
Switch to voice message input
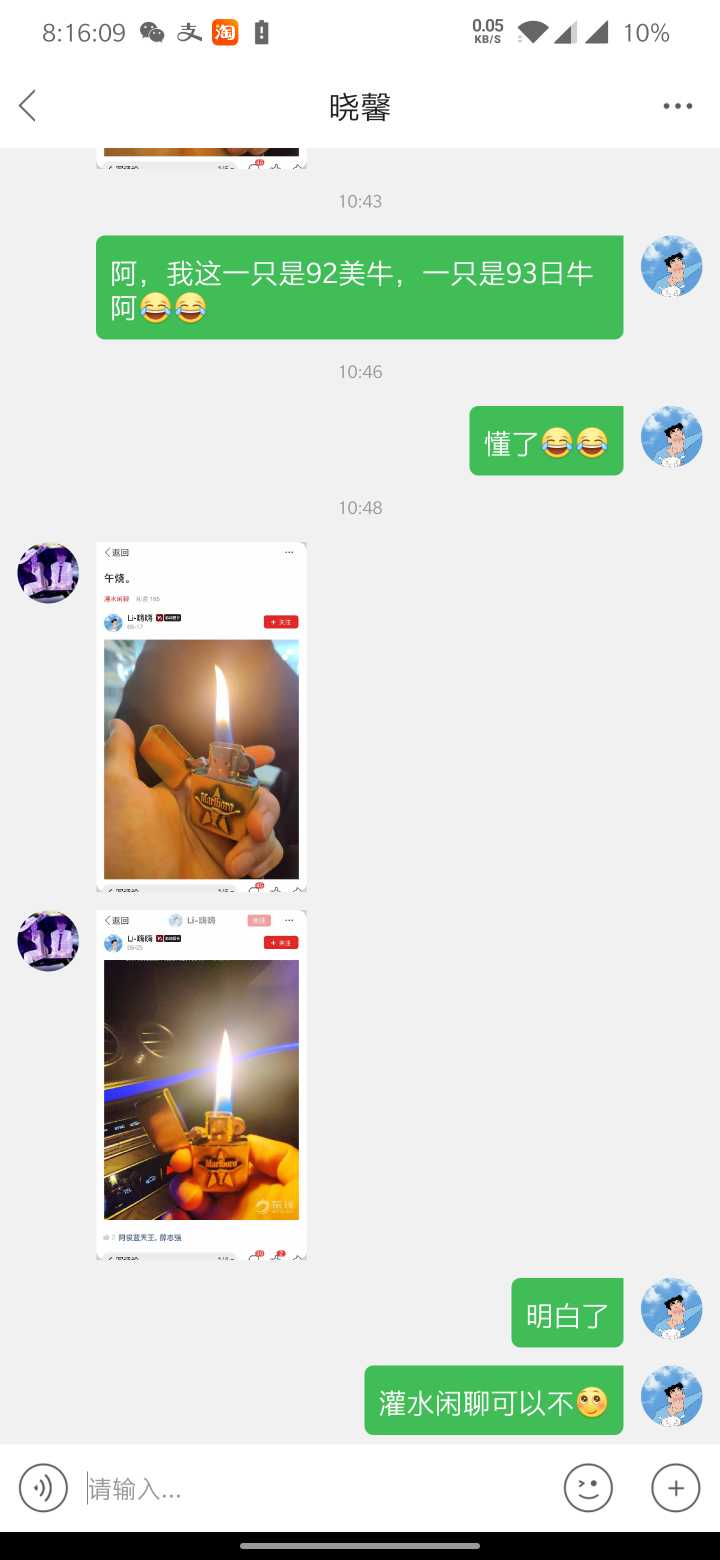pyautogui.click(x=43, y=1488)
